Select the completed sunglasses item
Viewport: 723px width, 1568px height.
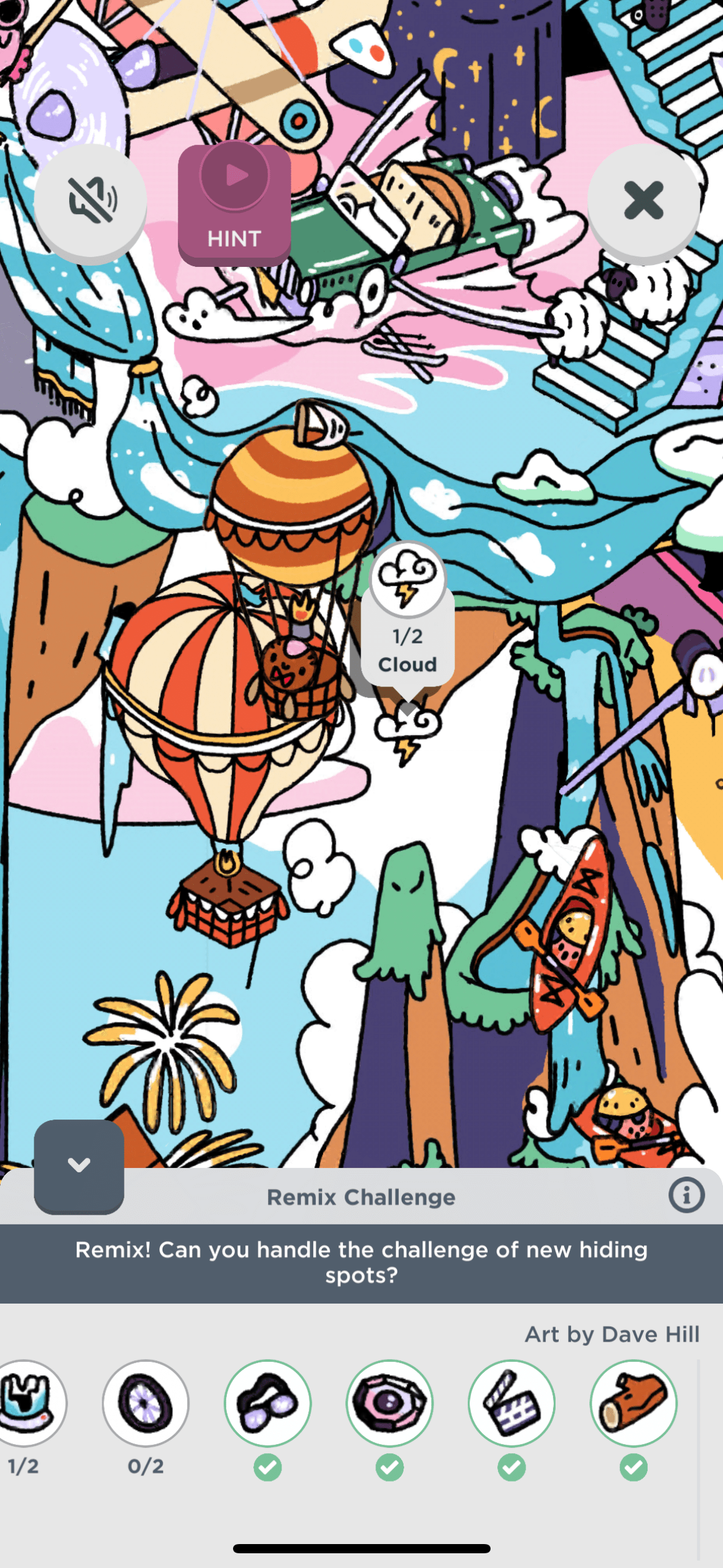pyautogui.click(x=267, y=1403)
